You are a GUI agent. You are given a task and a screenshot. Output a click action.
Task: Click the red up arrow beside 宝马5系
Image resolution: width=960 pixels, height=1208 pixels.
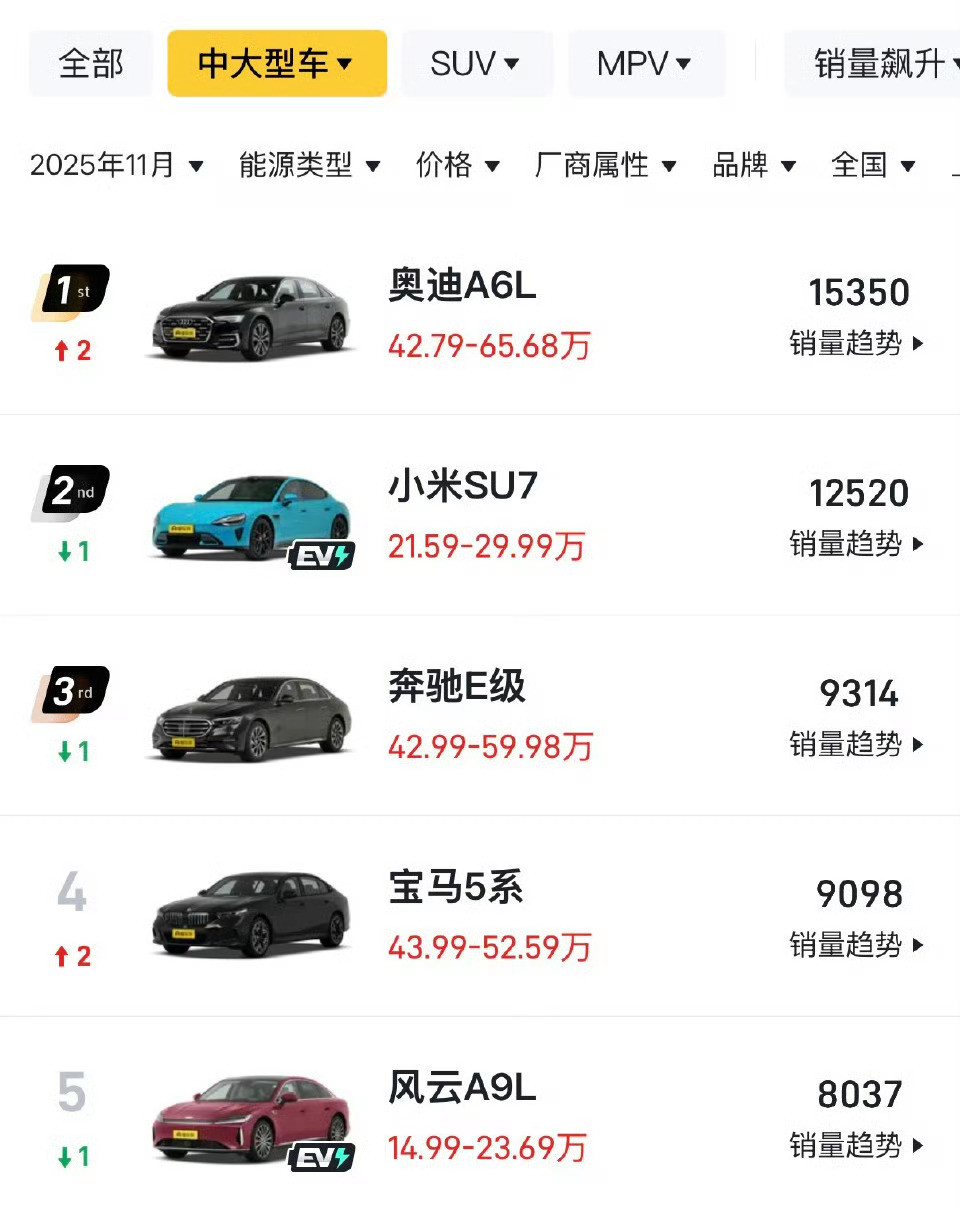(x=68, y=955)
